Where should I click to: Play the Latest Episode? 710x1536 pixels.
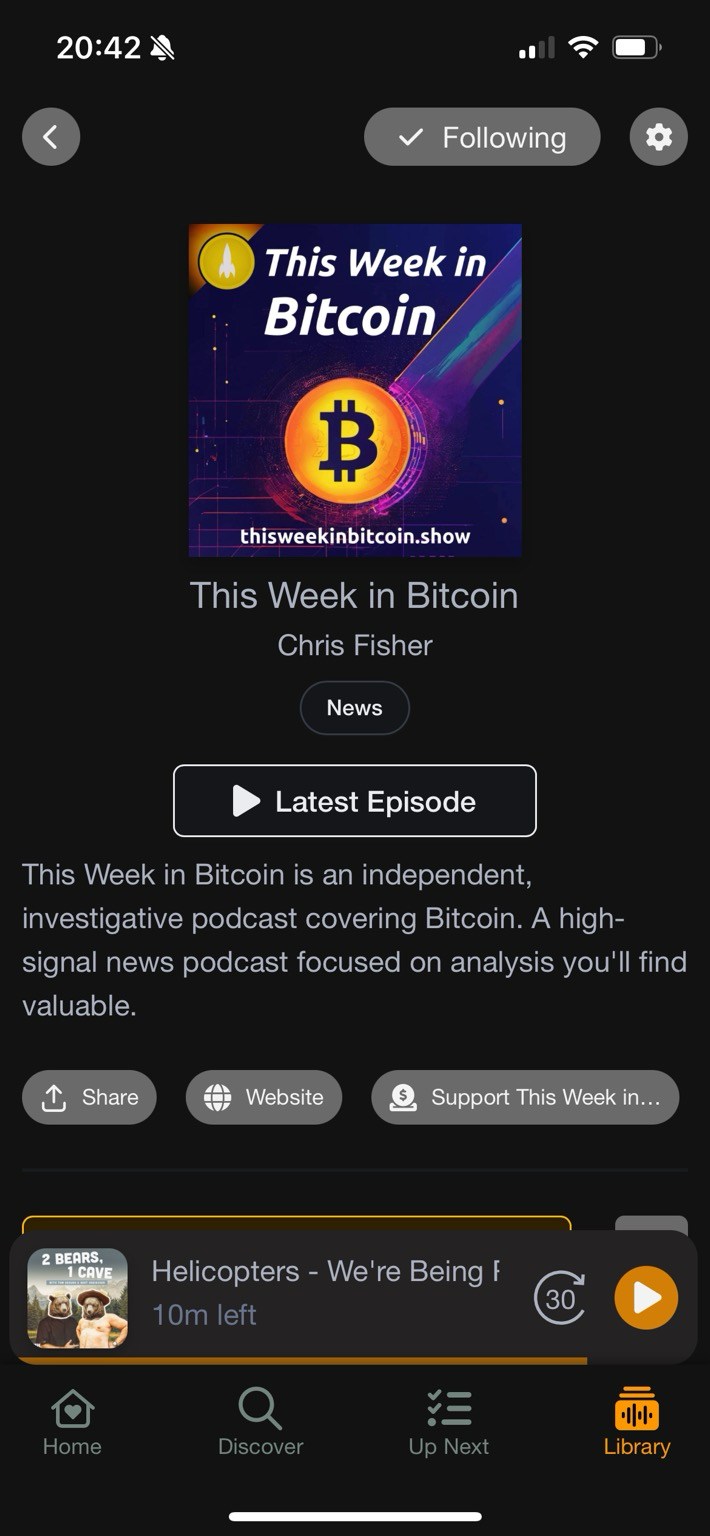tap(354, 801)
